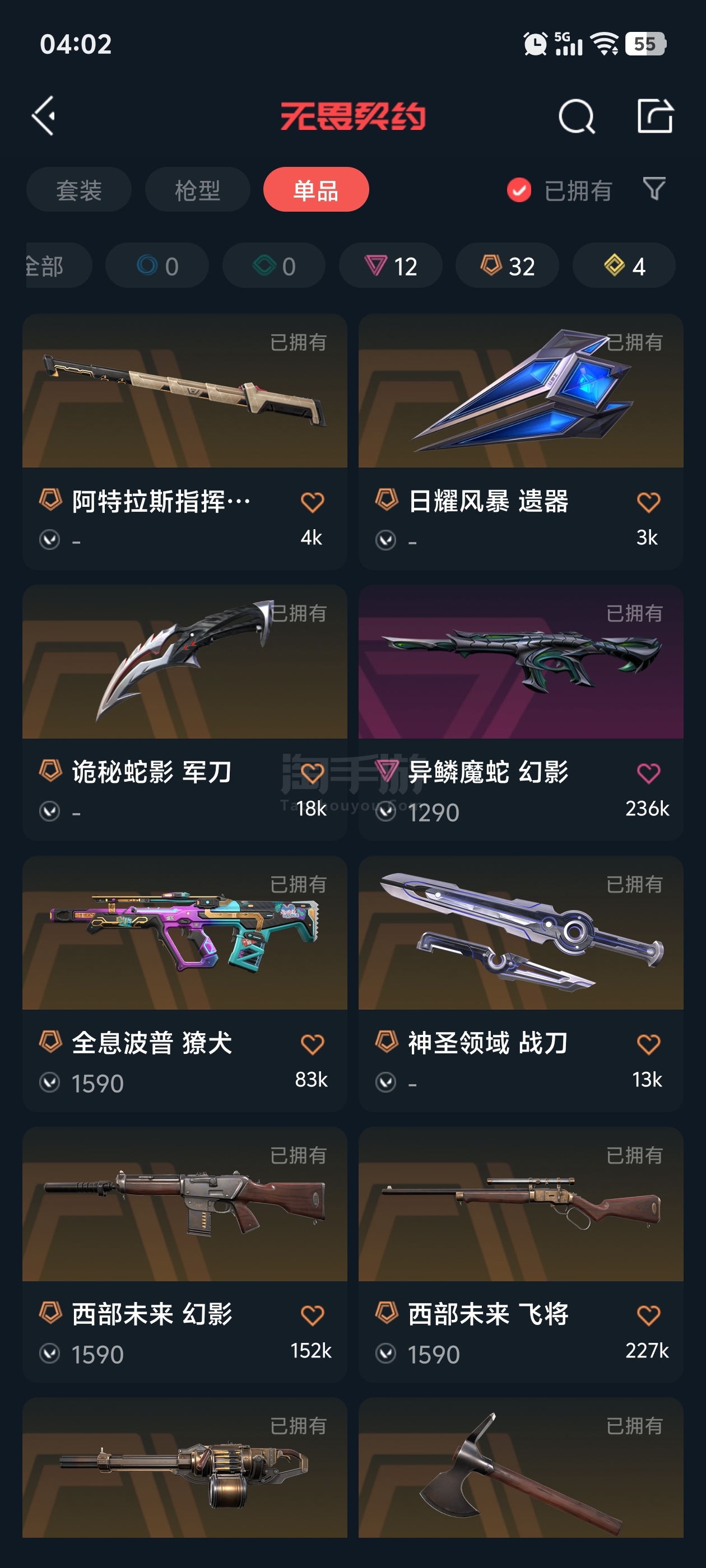Filter by the purple tier with 12 items

(391, 266)
